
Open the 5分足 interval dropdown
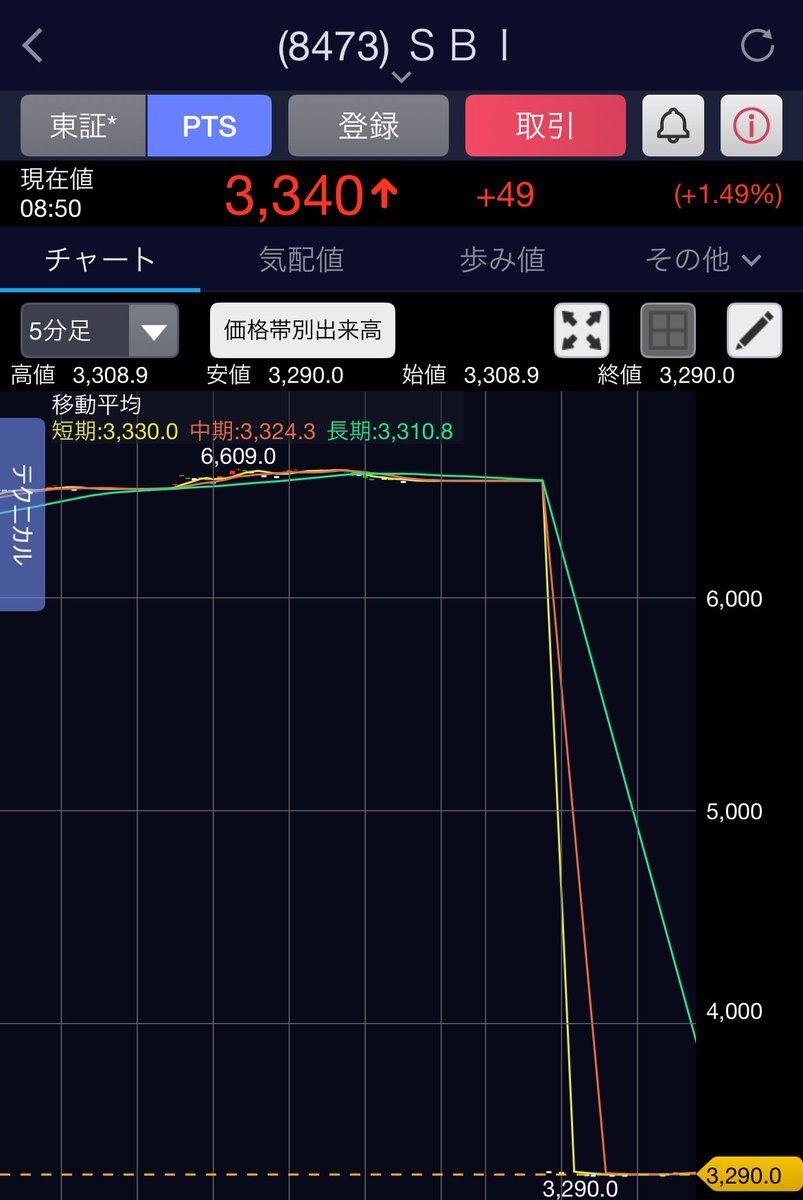[x=99, y=331]
